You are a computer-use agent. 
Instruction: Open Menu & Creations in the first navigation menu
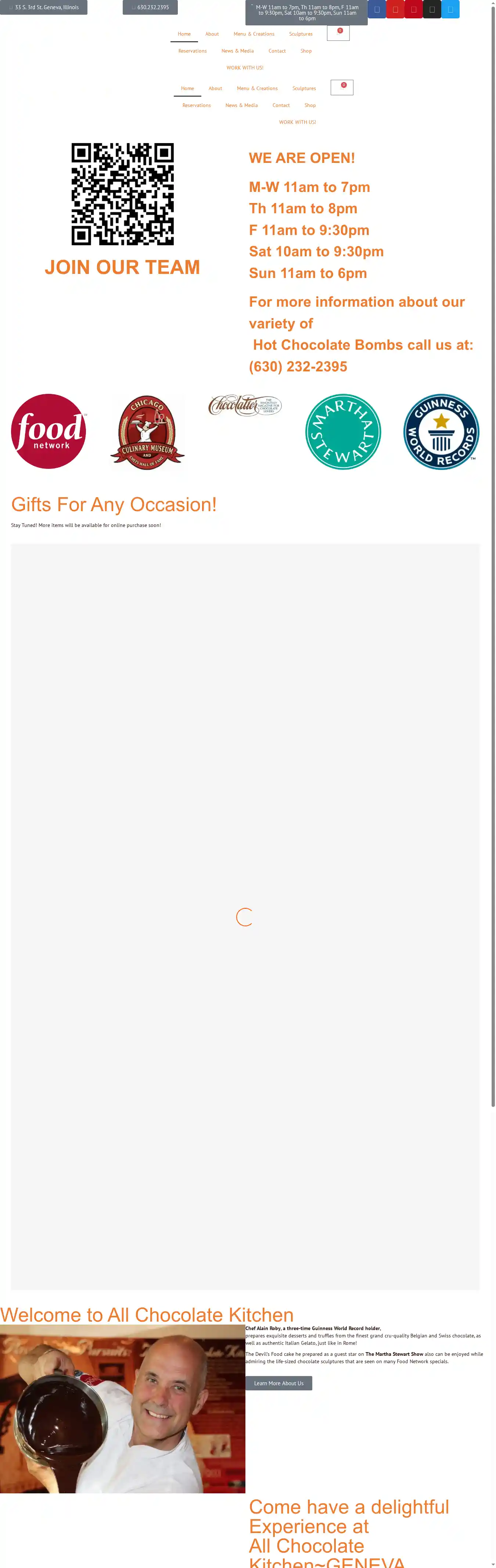(x=254, y=34)
